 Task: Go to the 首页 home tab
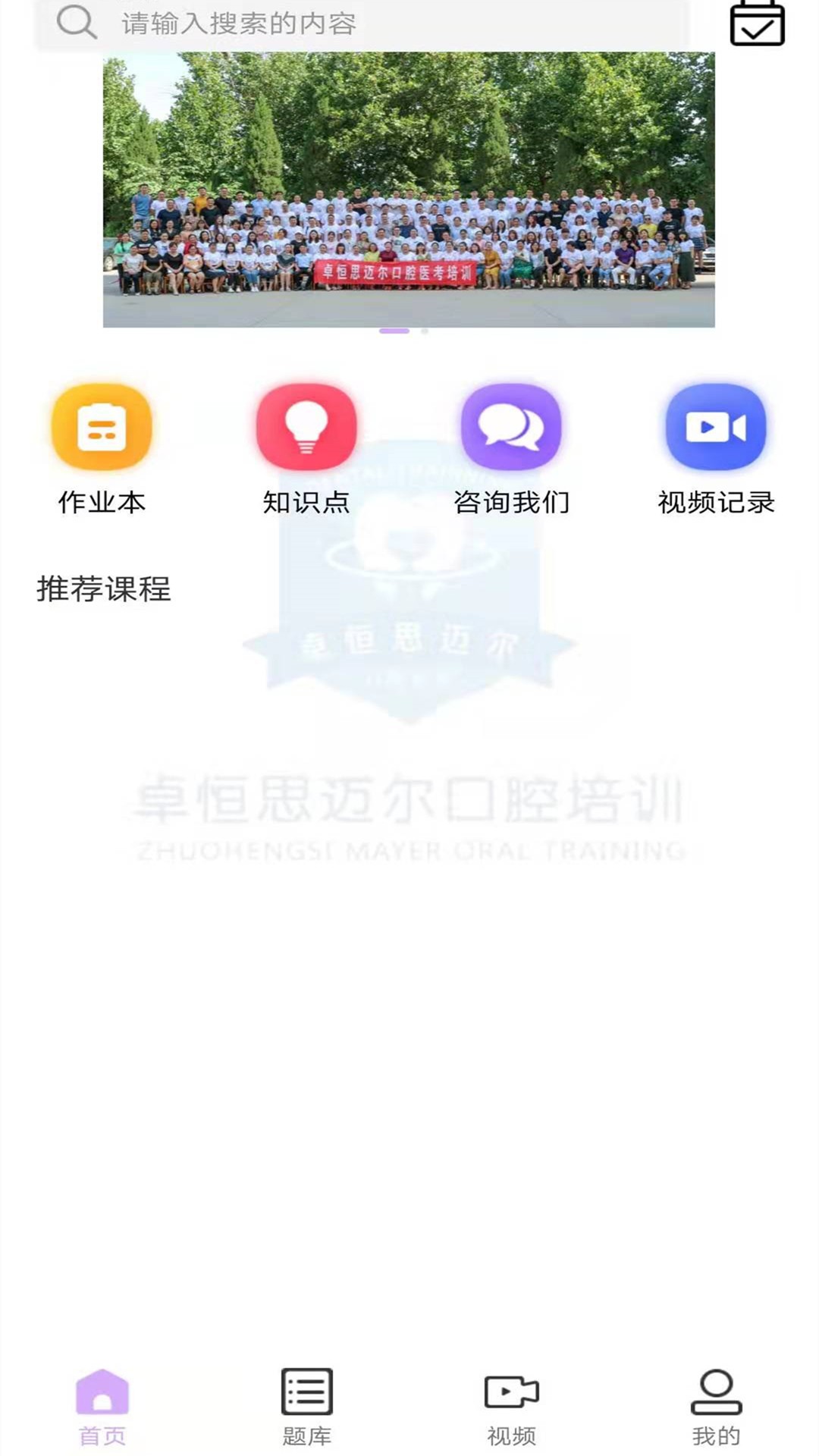102,1407
